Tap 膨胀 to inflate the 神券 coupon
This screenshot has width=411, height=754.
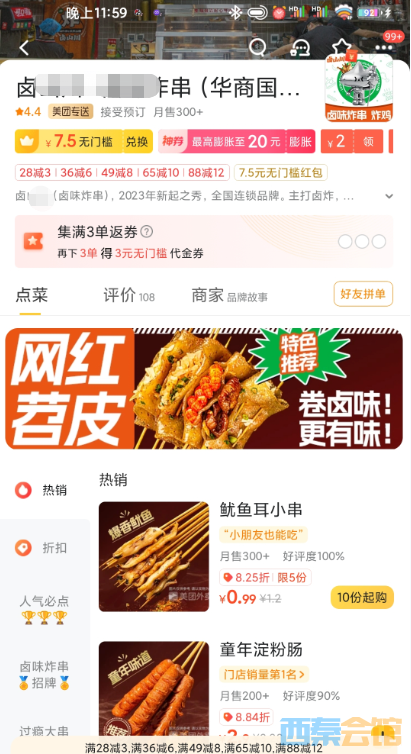tap(301, 141)
